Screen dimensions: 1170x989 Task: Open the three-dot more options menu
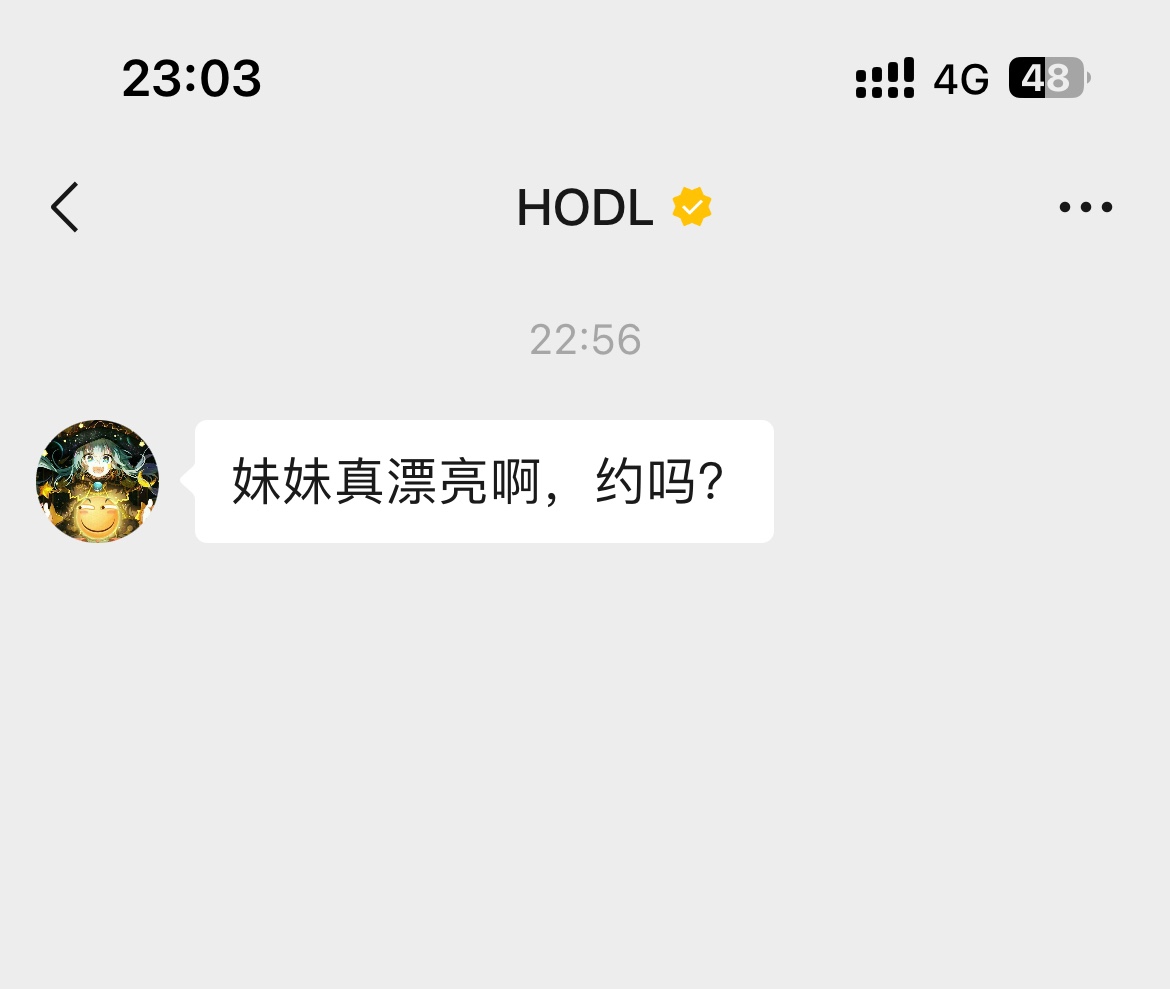pos(1085,208)
